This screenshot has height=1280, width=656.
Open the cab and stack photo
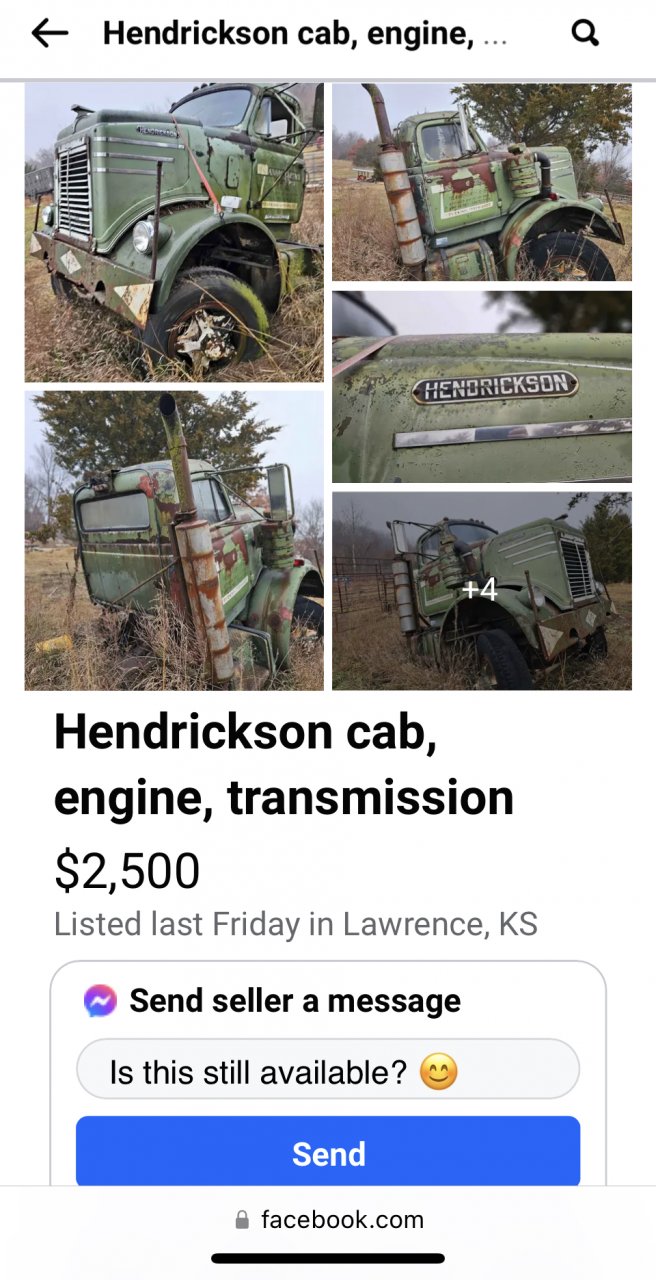pyautogui.click(x=174, y=540)
